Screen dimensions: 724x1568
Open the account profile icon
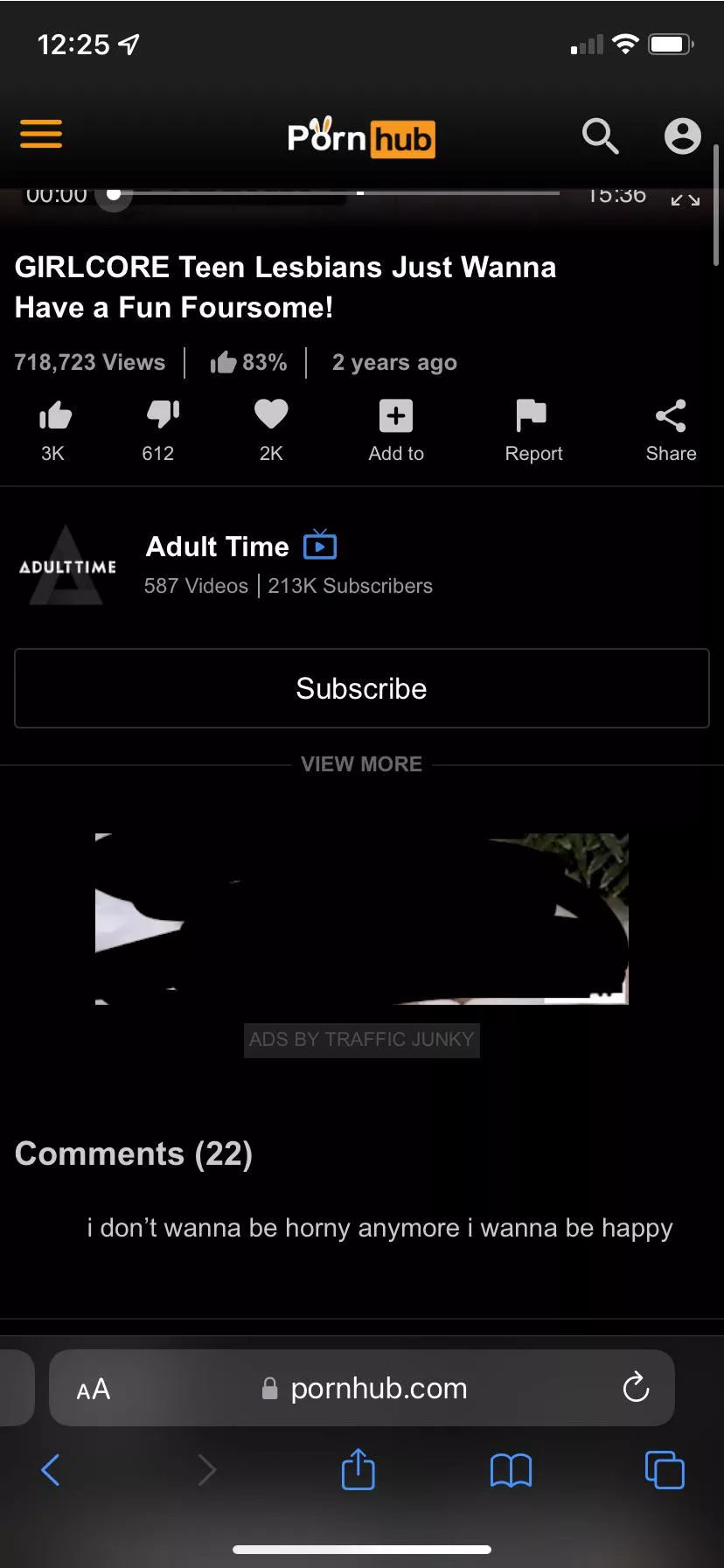click(682, 136)
